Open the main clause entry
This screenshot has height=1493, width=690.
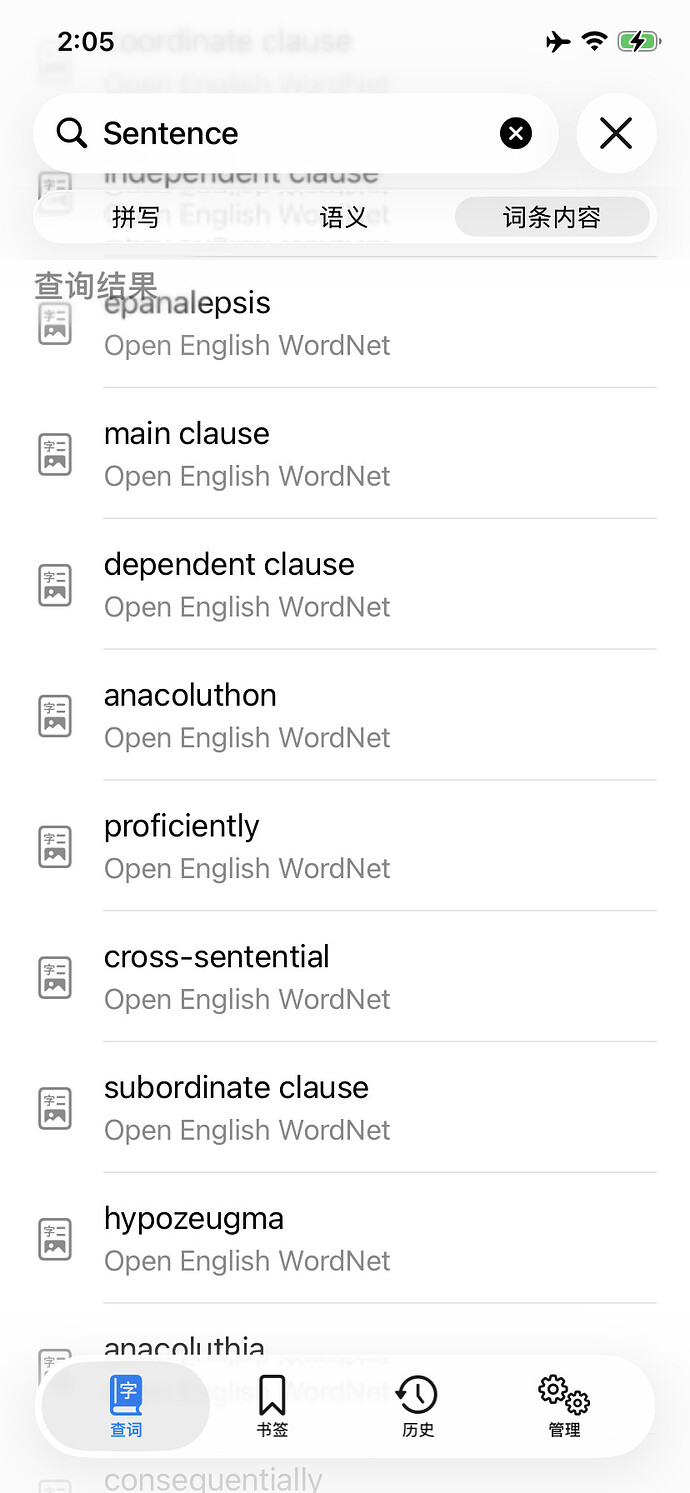tap(345, 454)
